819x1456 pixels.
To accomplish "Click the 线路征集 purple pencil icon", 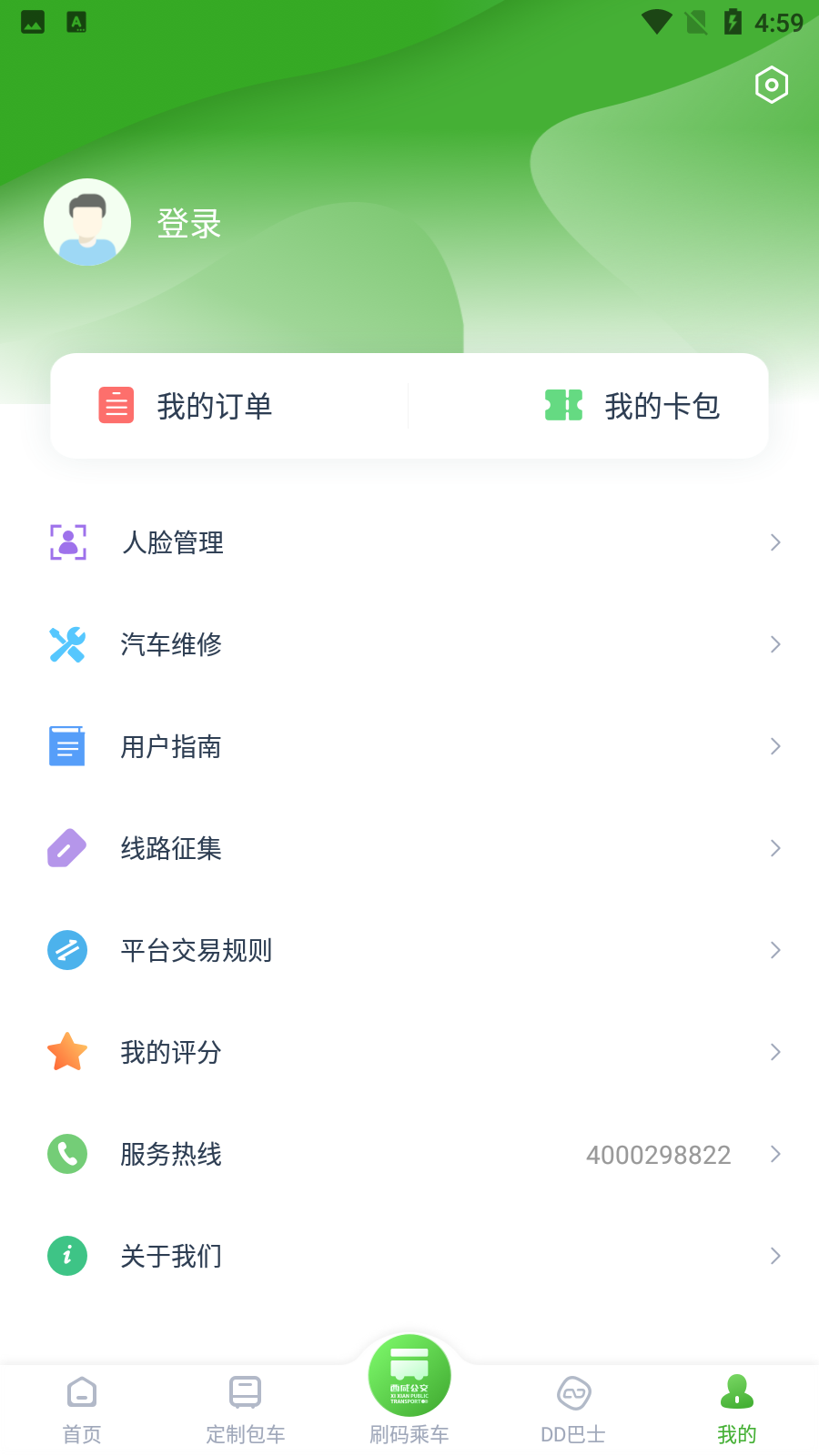I will tap(66, 848).
